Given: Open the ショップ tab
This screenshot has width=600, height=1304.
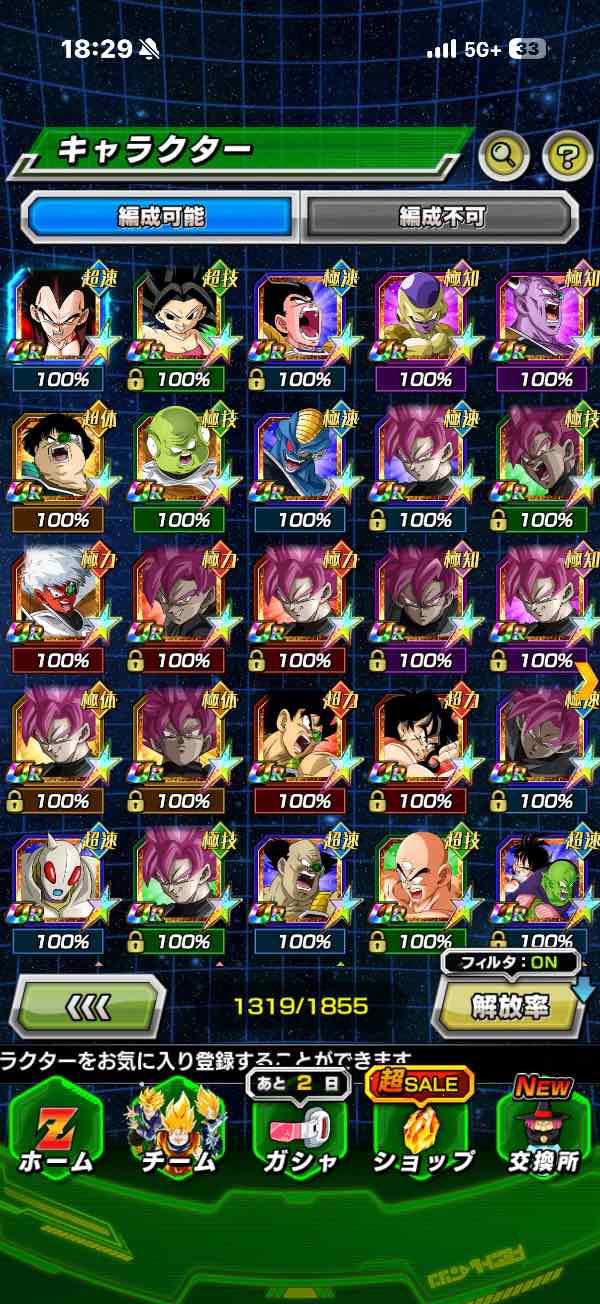Looking at the screenshot, I should tap(421, 1128).
